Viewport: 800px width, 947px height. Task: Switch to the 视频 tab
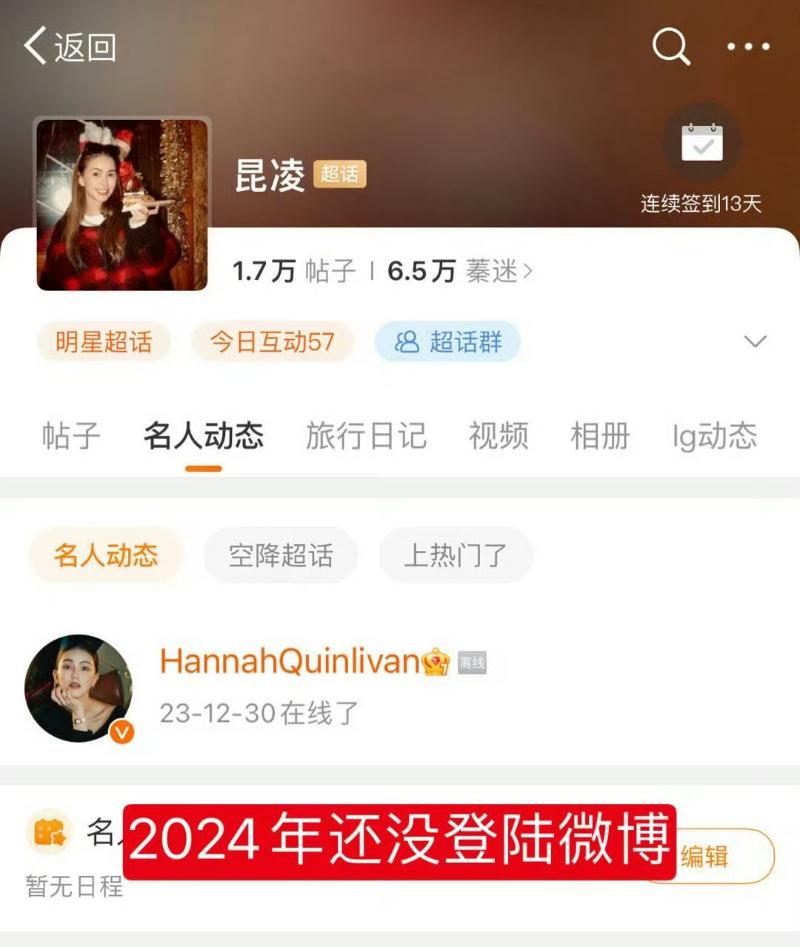(x=498, y=436)
